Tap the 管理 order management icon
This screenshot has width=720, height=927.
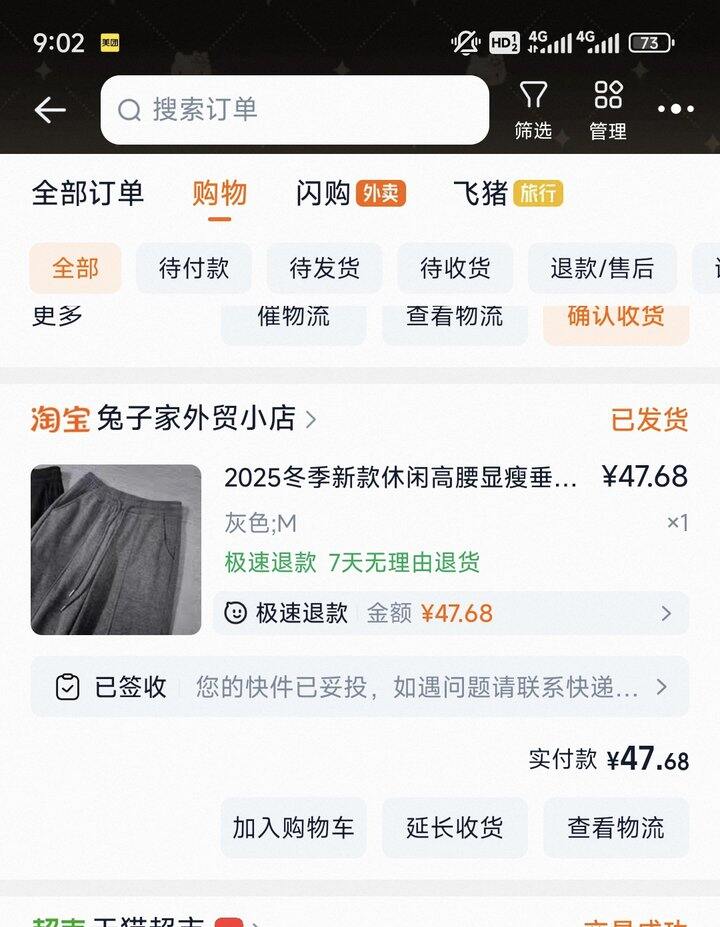607,108
